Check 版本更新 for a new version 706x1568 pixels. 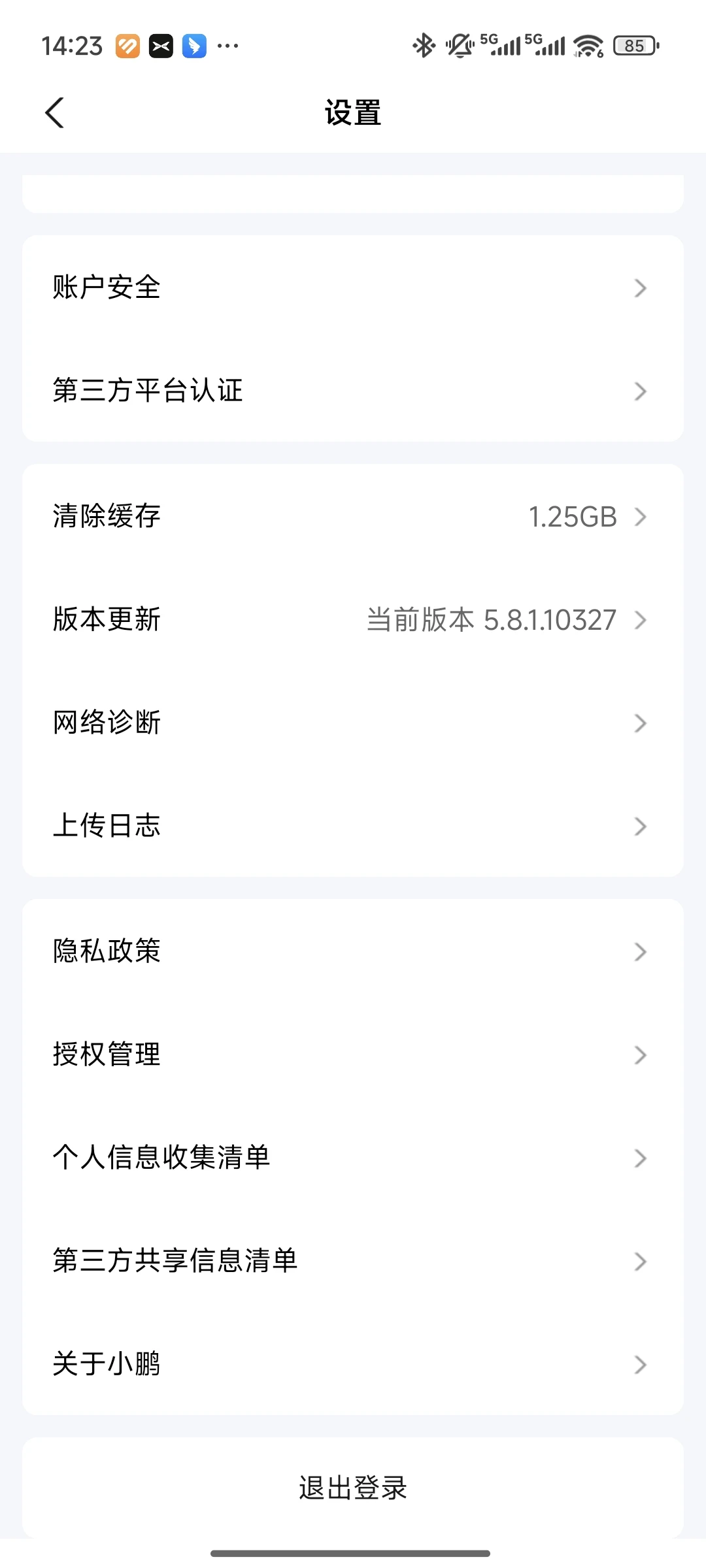[353, 619]
